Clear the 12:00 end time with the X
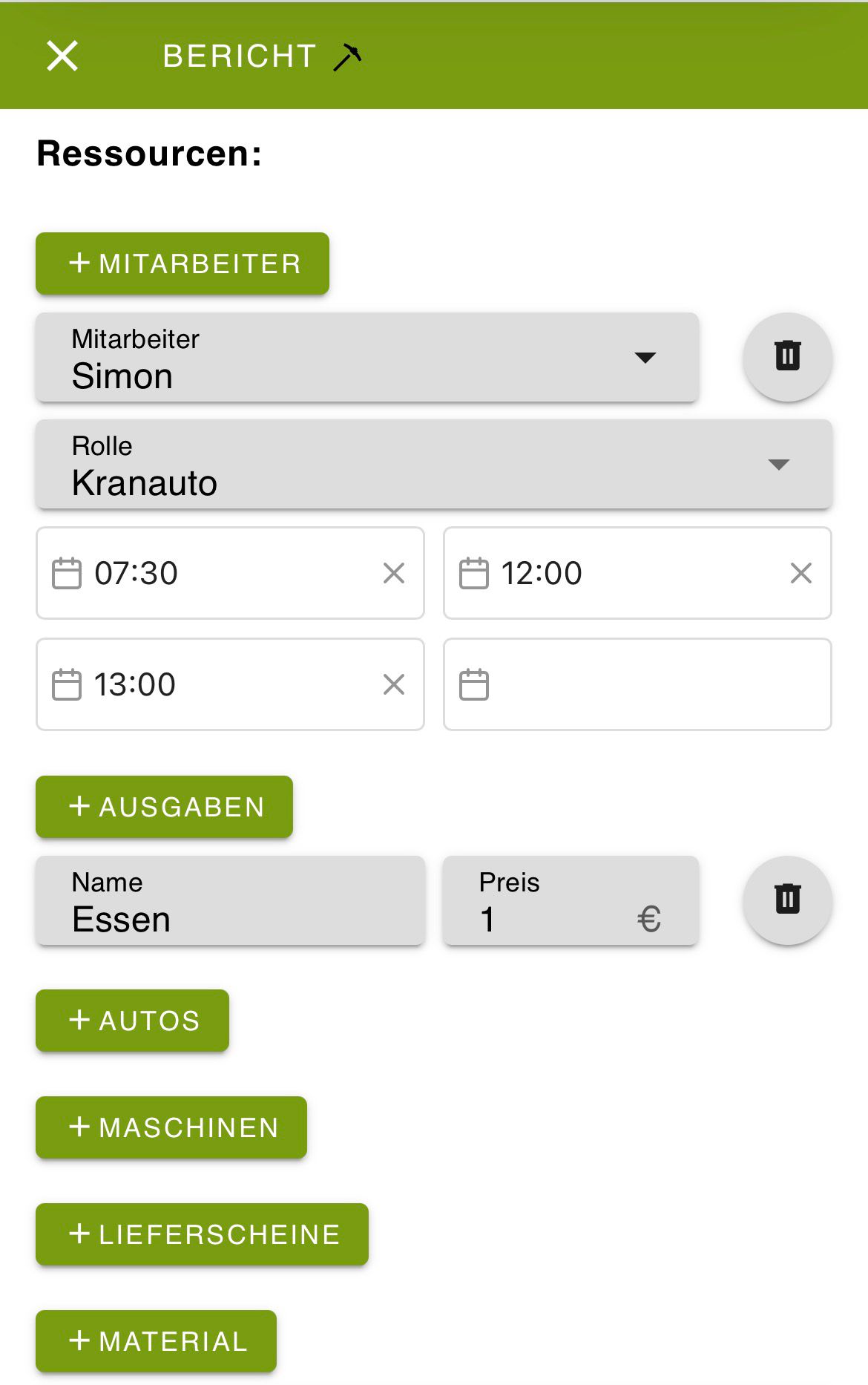 point(800,572)
